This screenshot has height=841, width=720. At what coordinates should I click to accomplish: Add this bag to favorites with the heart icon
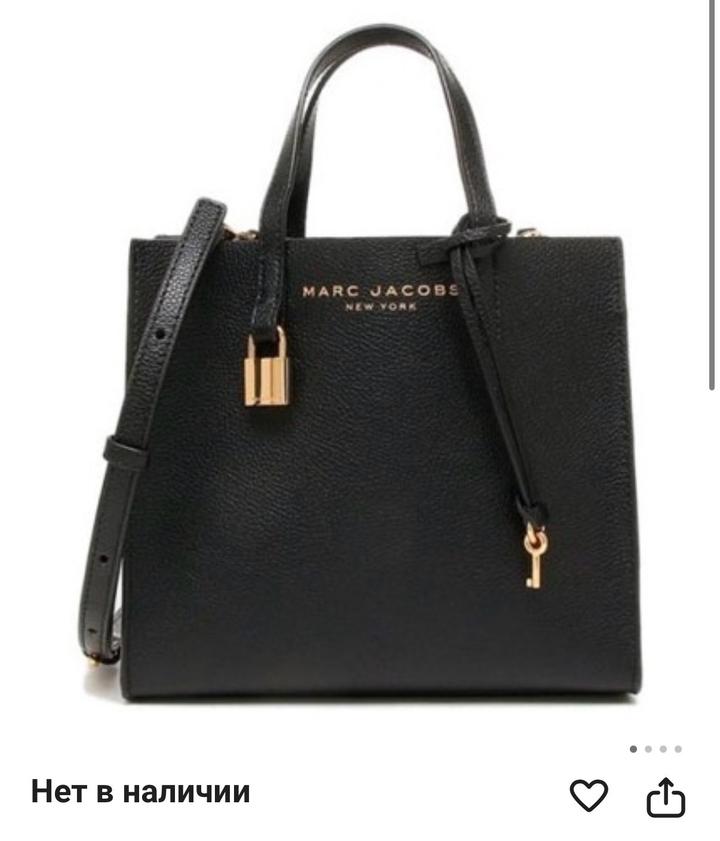coord(589,795)
